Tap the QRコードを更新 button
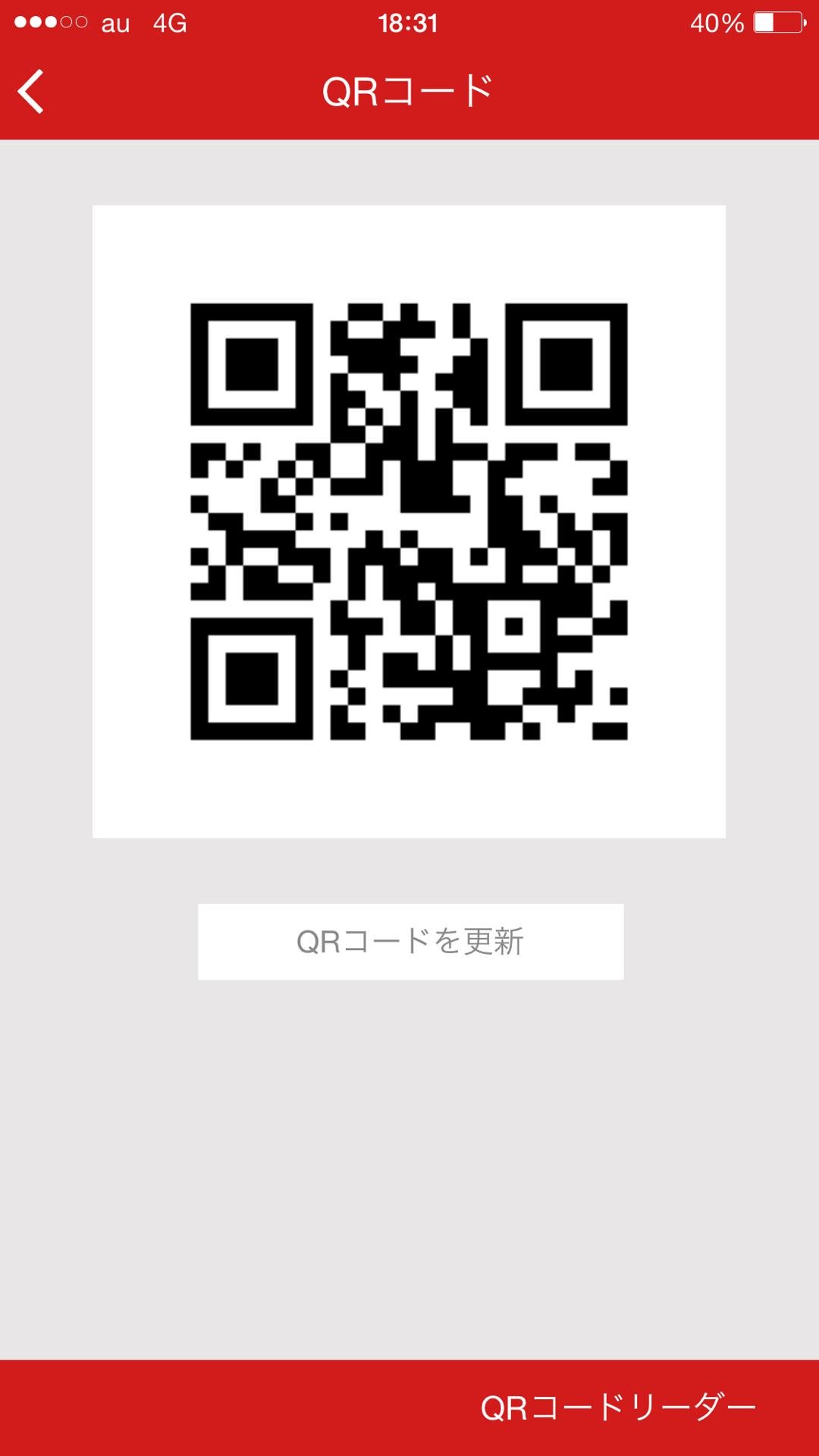 tap(409, 940)
